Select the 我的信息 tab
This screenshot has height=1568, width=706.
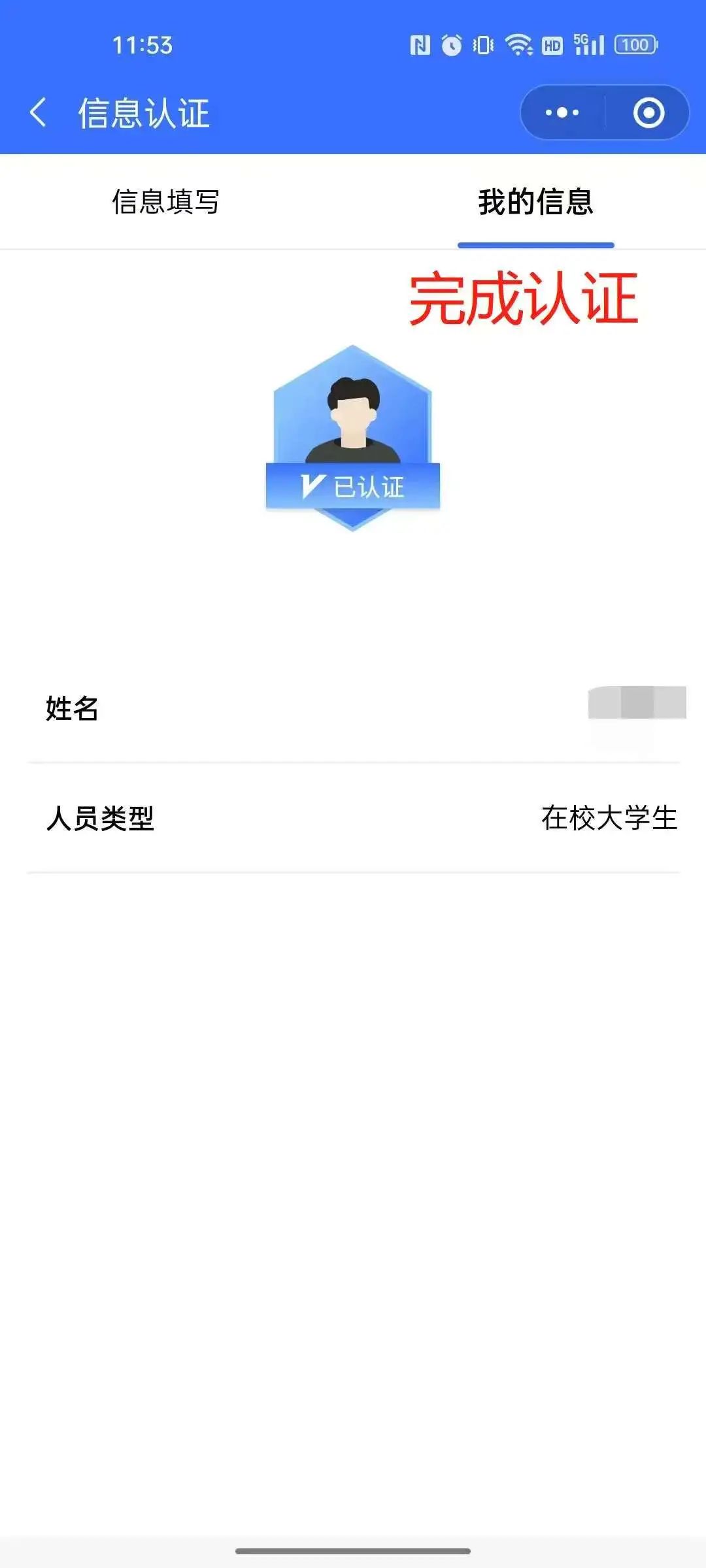535,201
